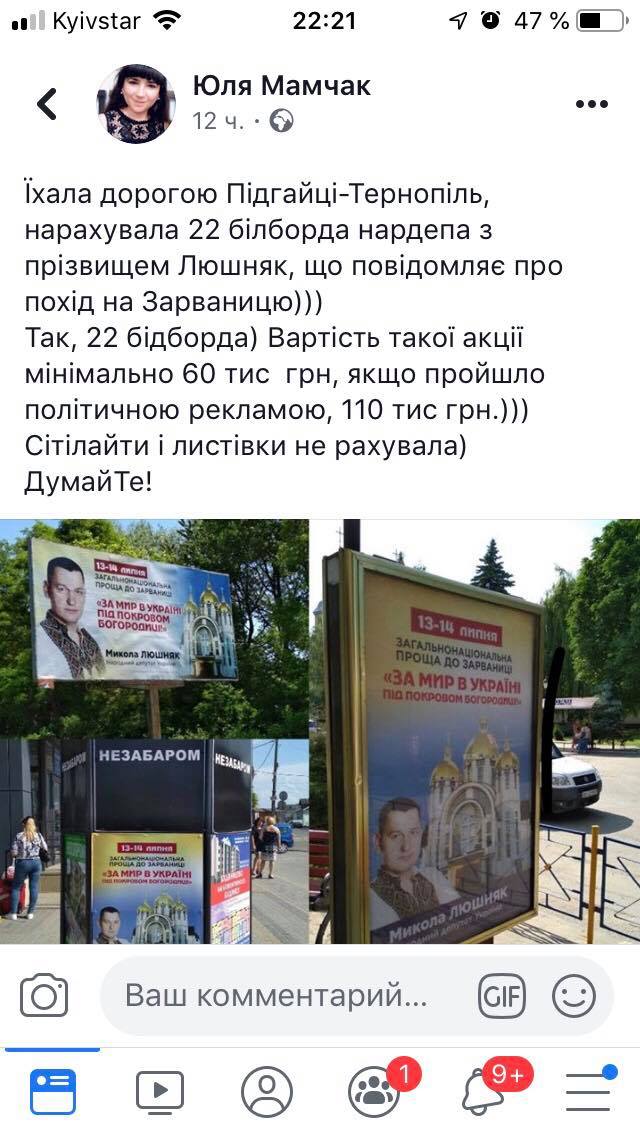
Task: Open Юля Мамчак's profile name link
Action: tap(281, 87)
